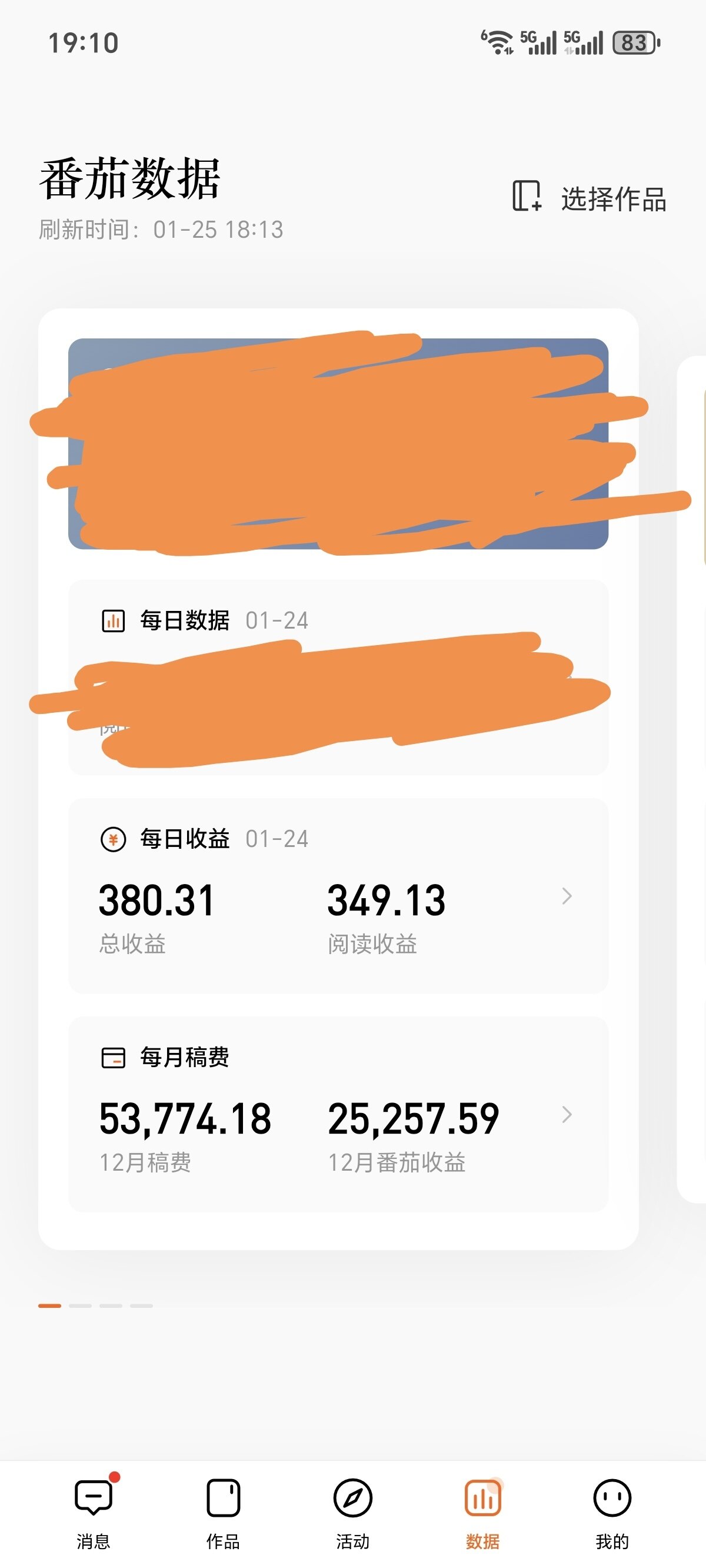The width and height of the screenshot is (706, 1568).
Task: Tap 选择作品 to choose a work
Action: (589, 198)
